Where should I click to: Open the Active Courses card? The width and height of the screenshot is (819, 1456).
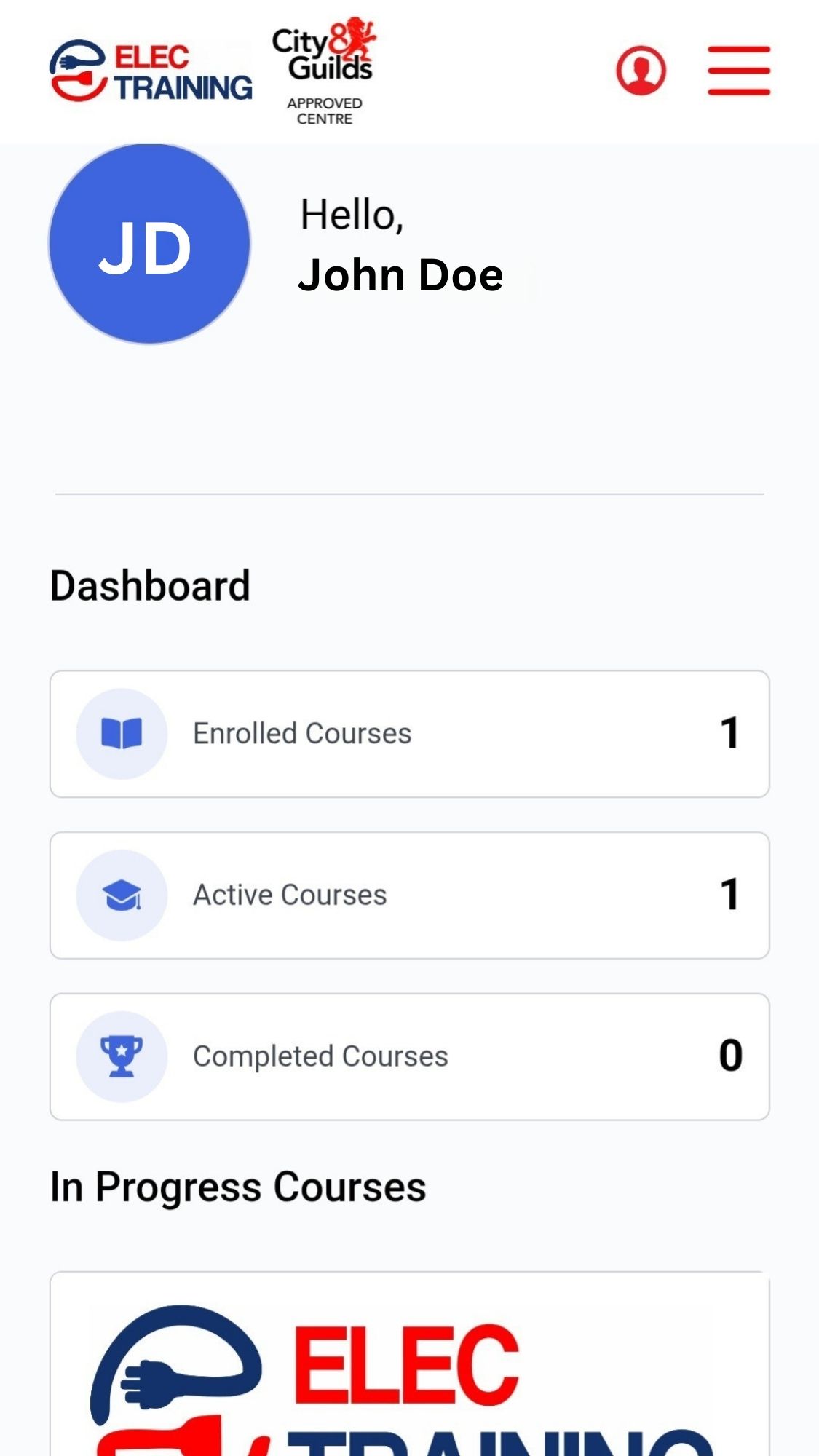[409, 895]
